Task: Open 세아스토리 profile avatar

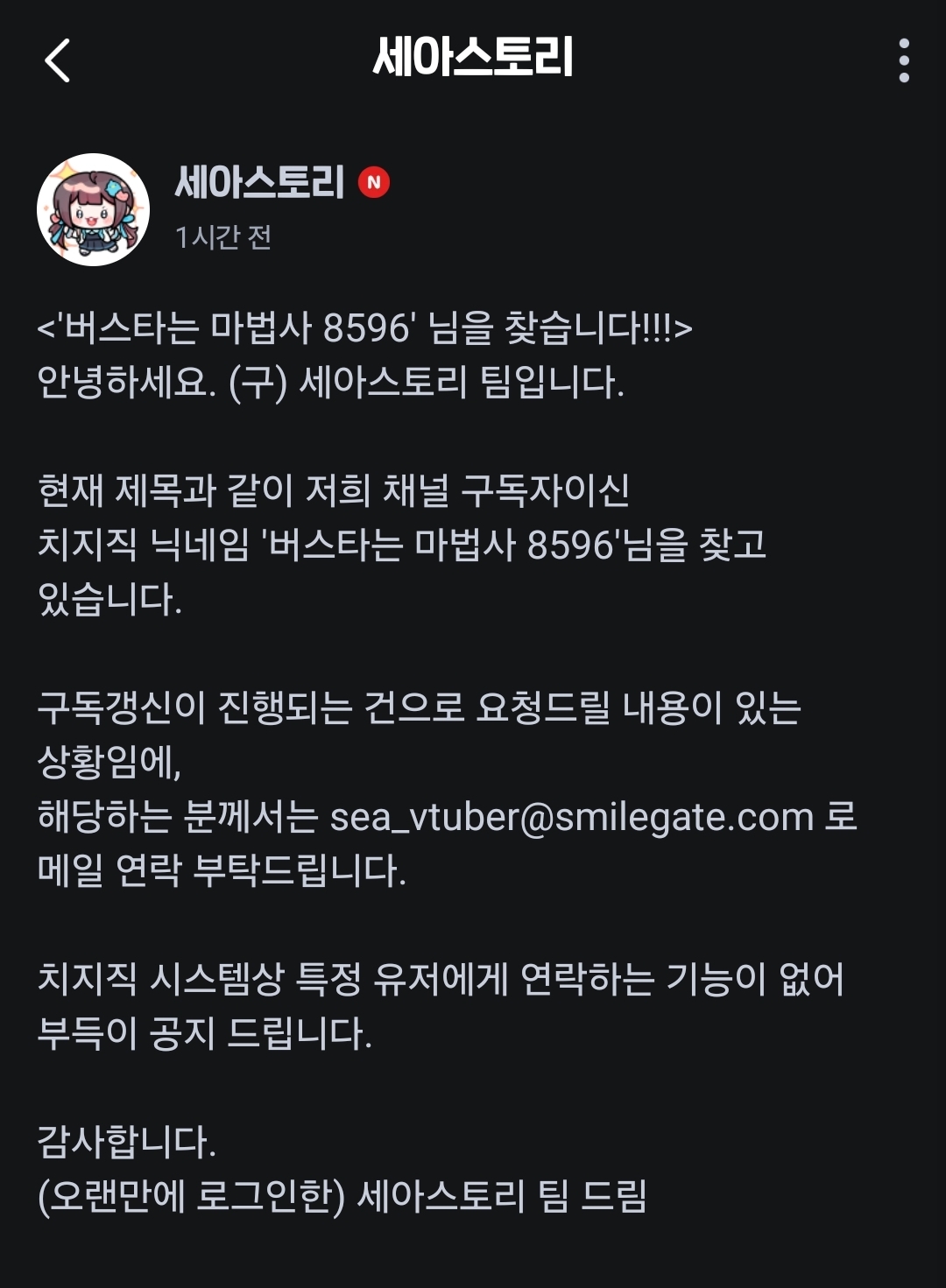Action: pyautogui.click(x=93, y=210)
